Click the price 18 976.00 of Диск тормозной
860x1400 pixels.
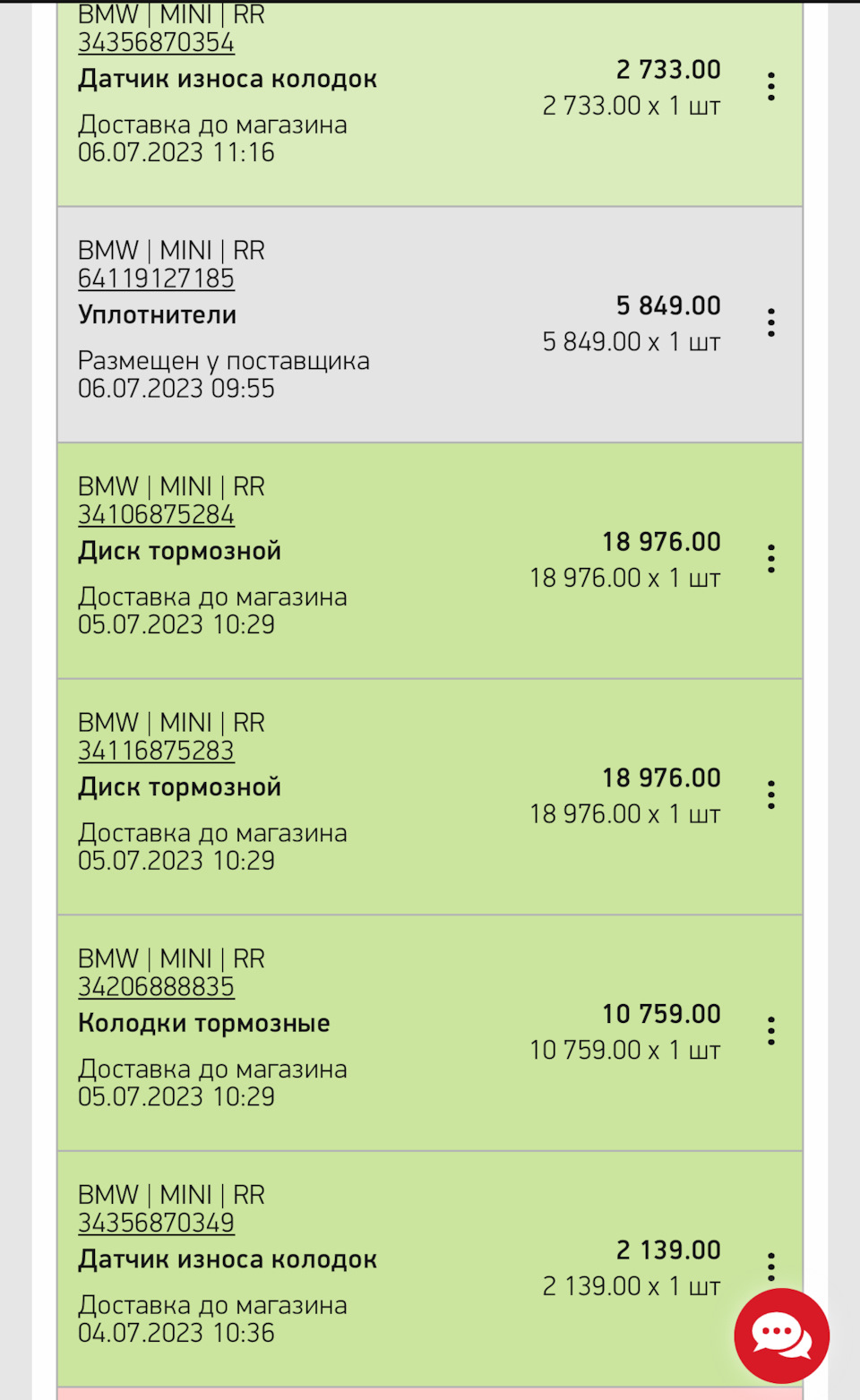661,541
